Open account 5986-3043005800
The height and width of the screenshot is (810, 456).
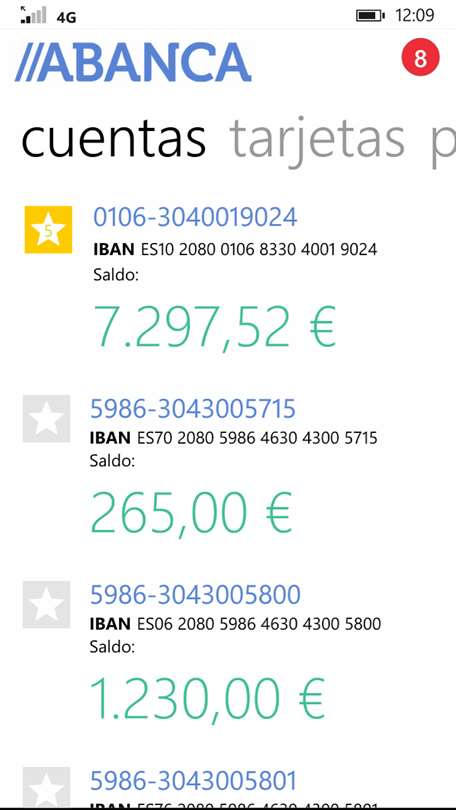tap(195, 595)
